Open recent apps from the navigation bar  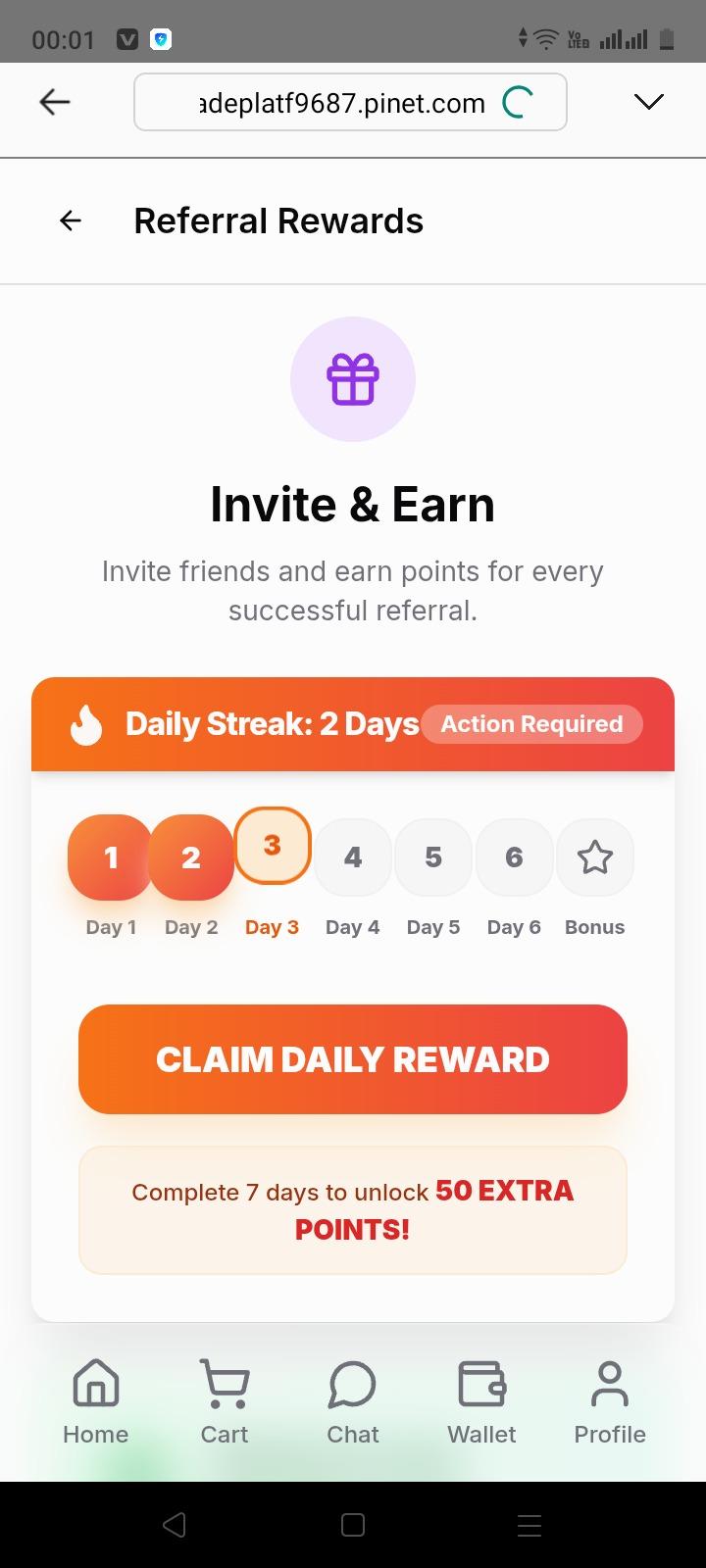pos(529,1525)
